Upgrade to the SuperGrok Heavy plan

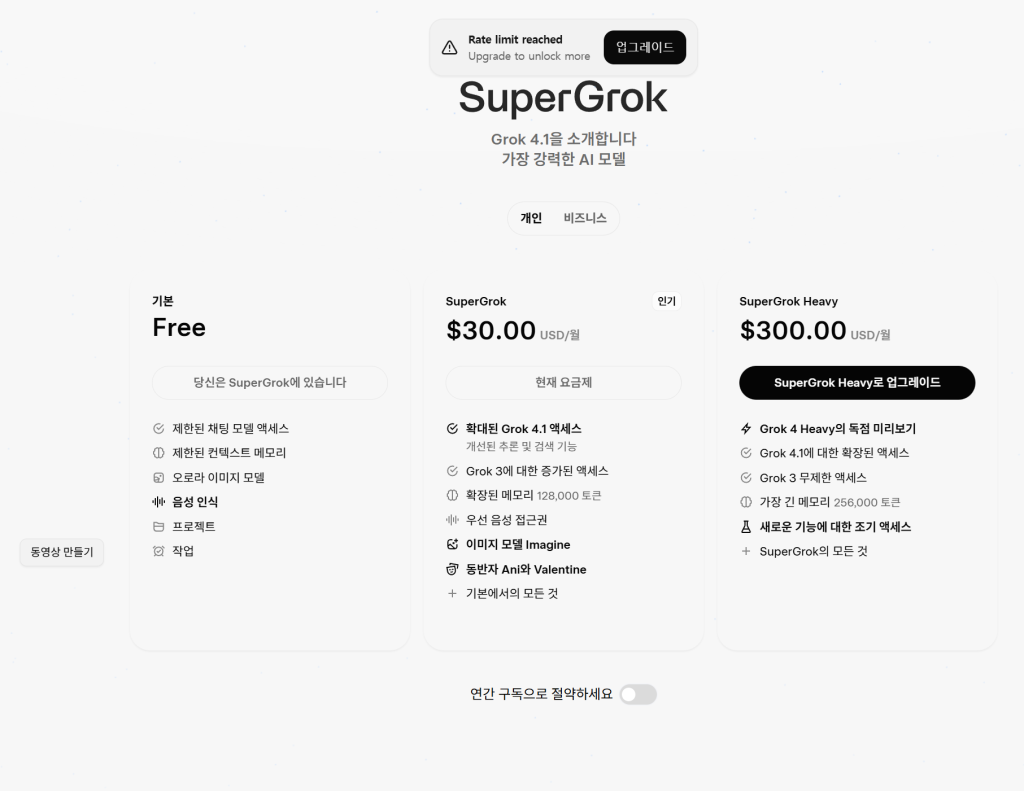click(856, 382)
